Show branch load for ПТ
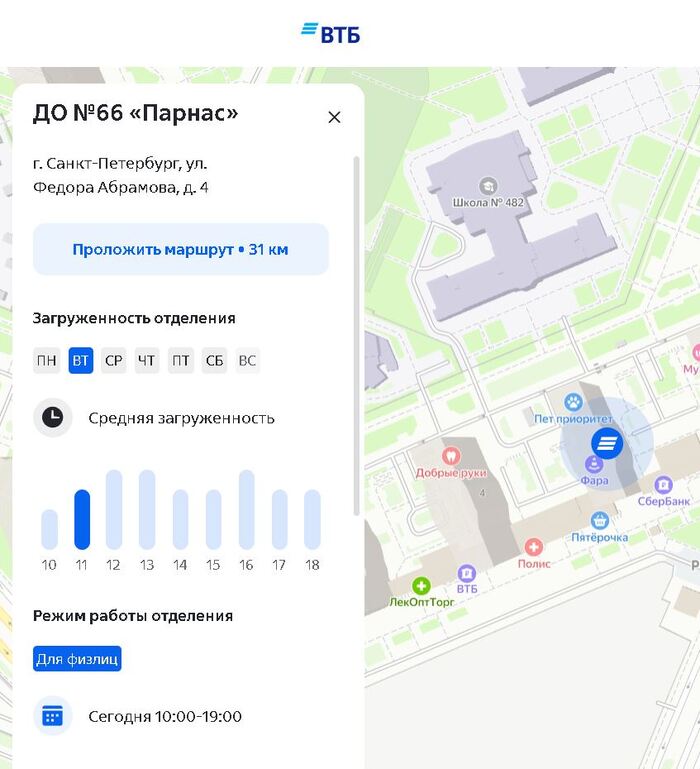The height and width of the screenshot is (769, 700). pyautogui.click(x=180, y=361)
